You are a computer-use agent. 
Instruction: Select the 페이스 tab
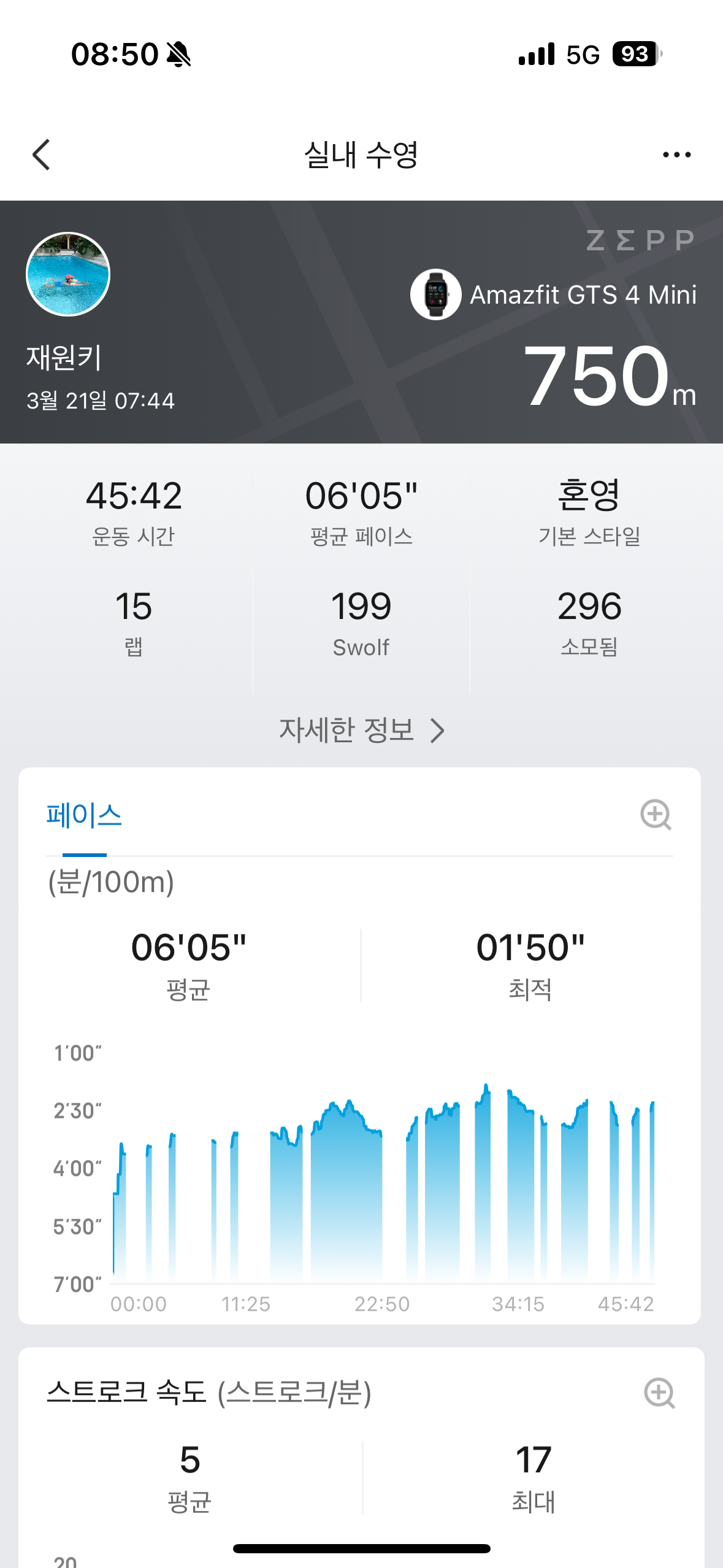click(x=84, y=816)
